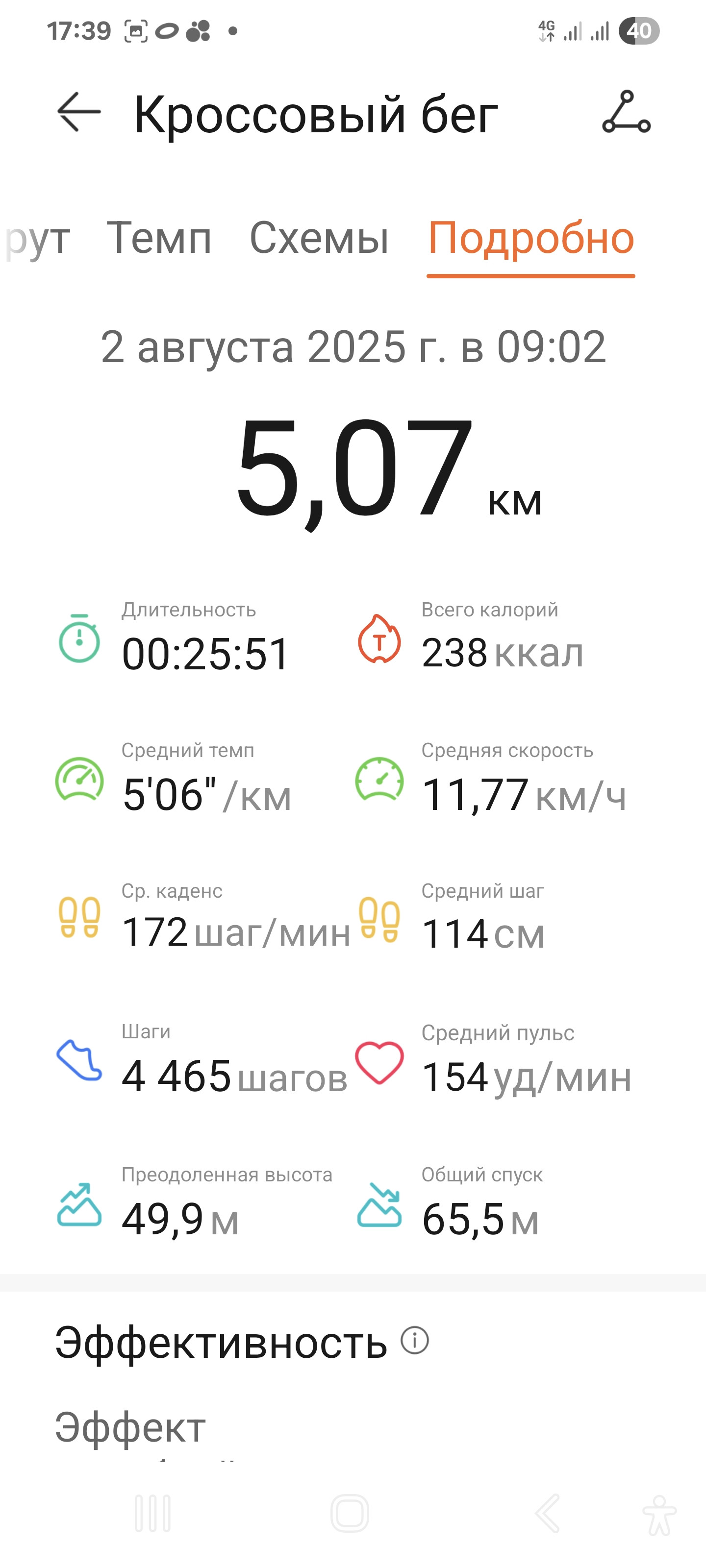Switch to the Схемы tab

tap(319, 237)
